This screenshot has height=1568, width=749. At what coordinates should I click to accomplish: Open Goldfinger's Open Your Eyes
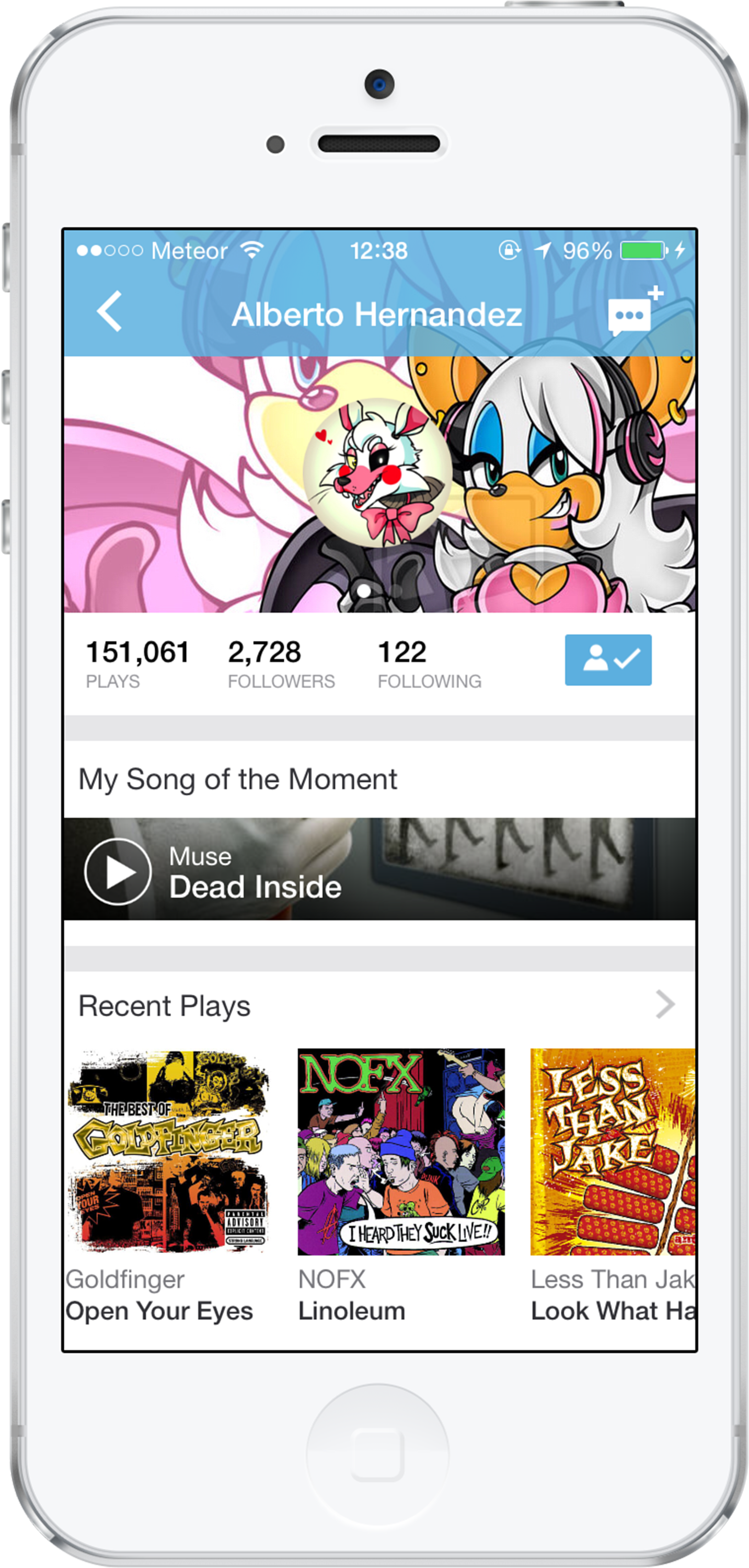point(167,1151)
